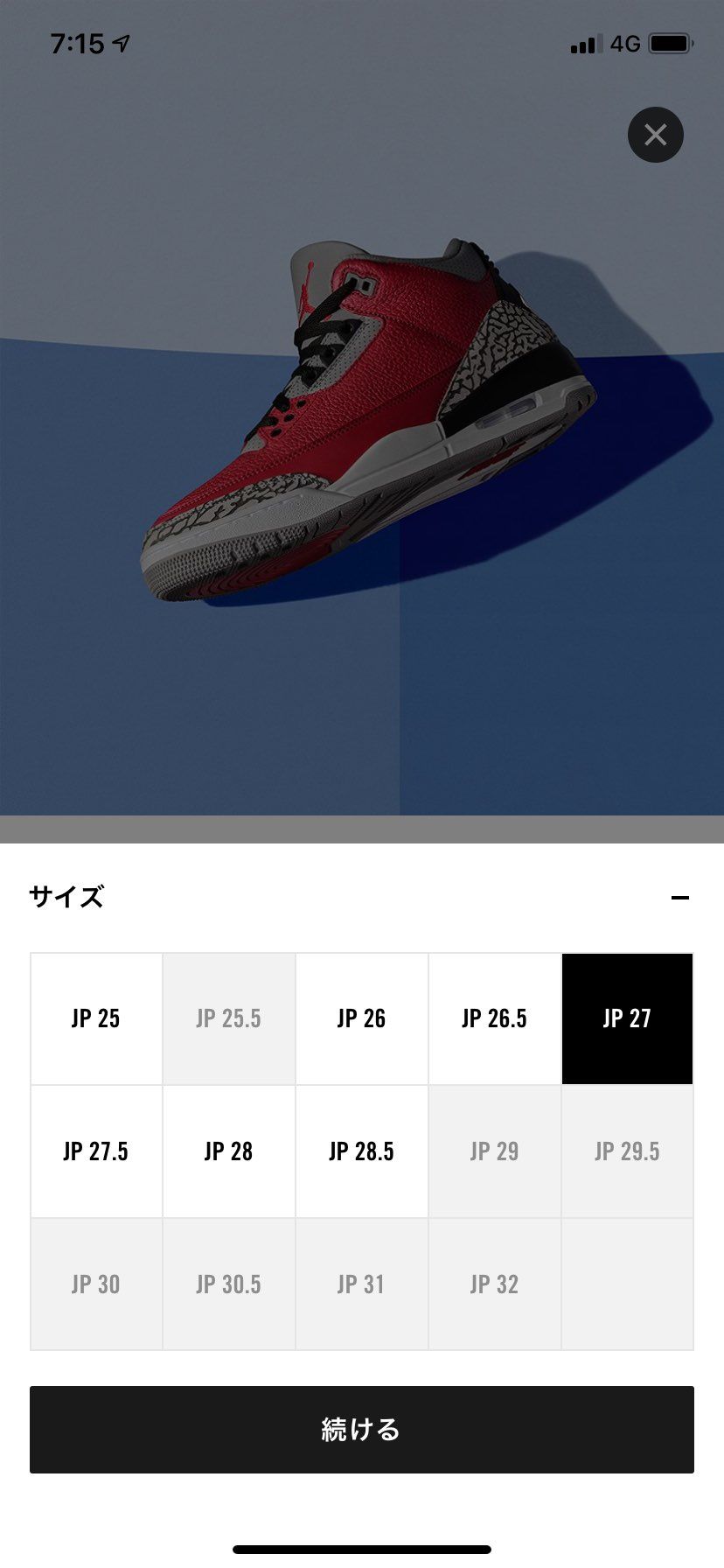The image size is (724, 1568).
Task: Tap the selected JP 27 size
Action: 627,1018
